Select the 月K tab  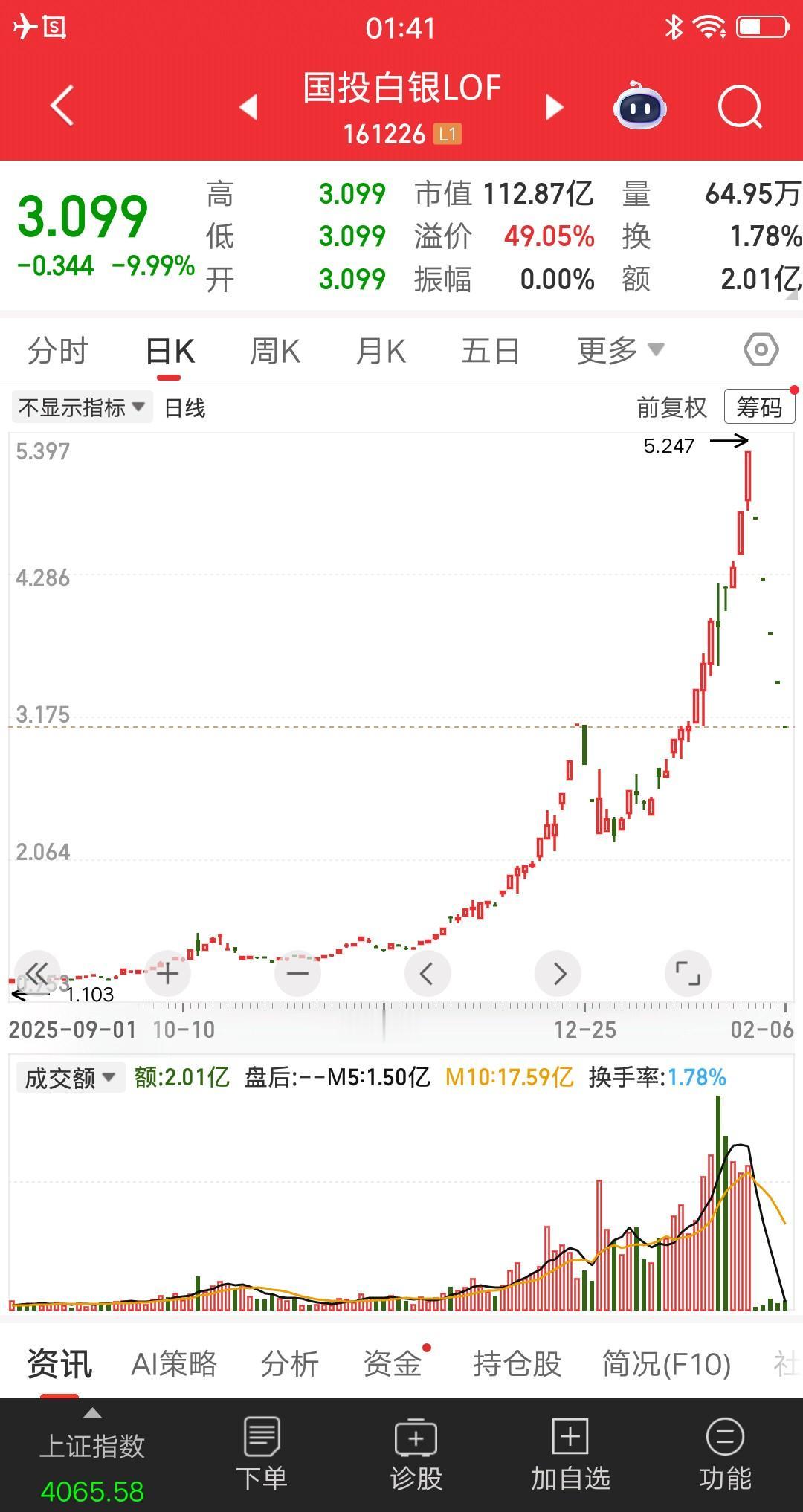[381, 351]
